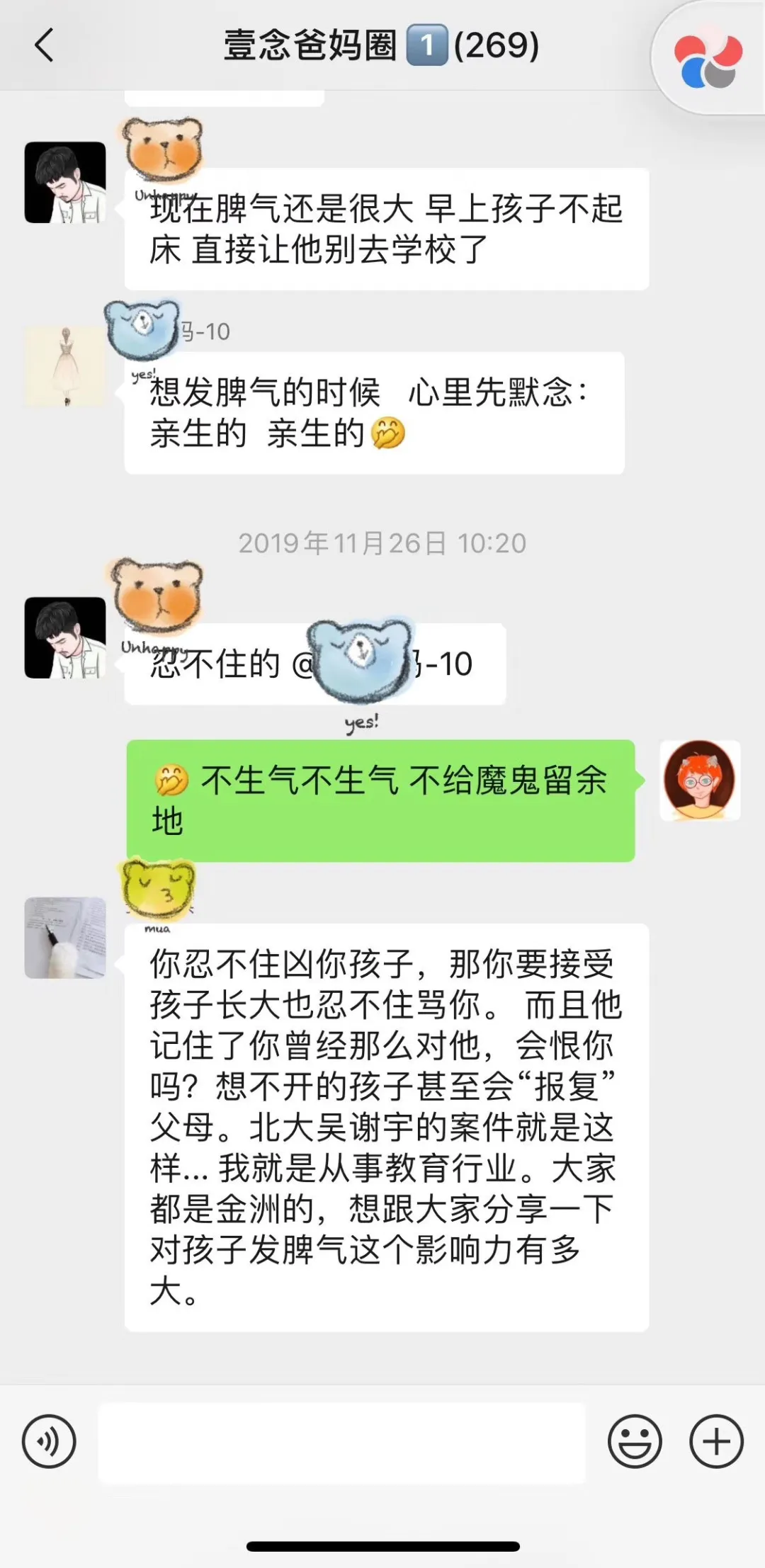Focus the message text field
This screenshot has height=1568, width=765.
[341, 1443]
